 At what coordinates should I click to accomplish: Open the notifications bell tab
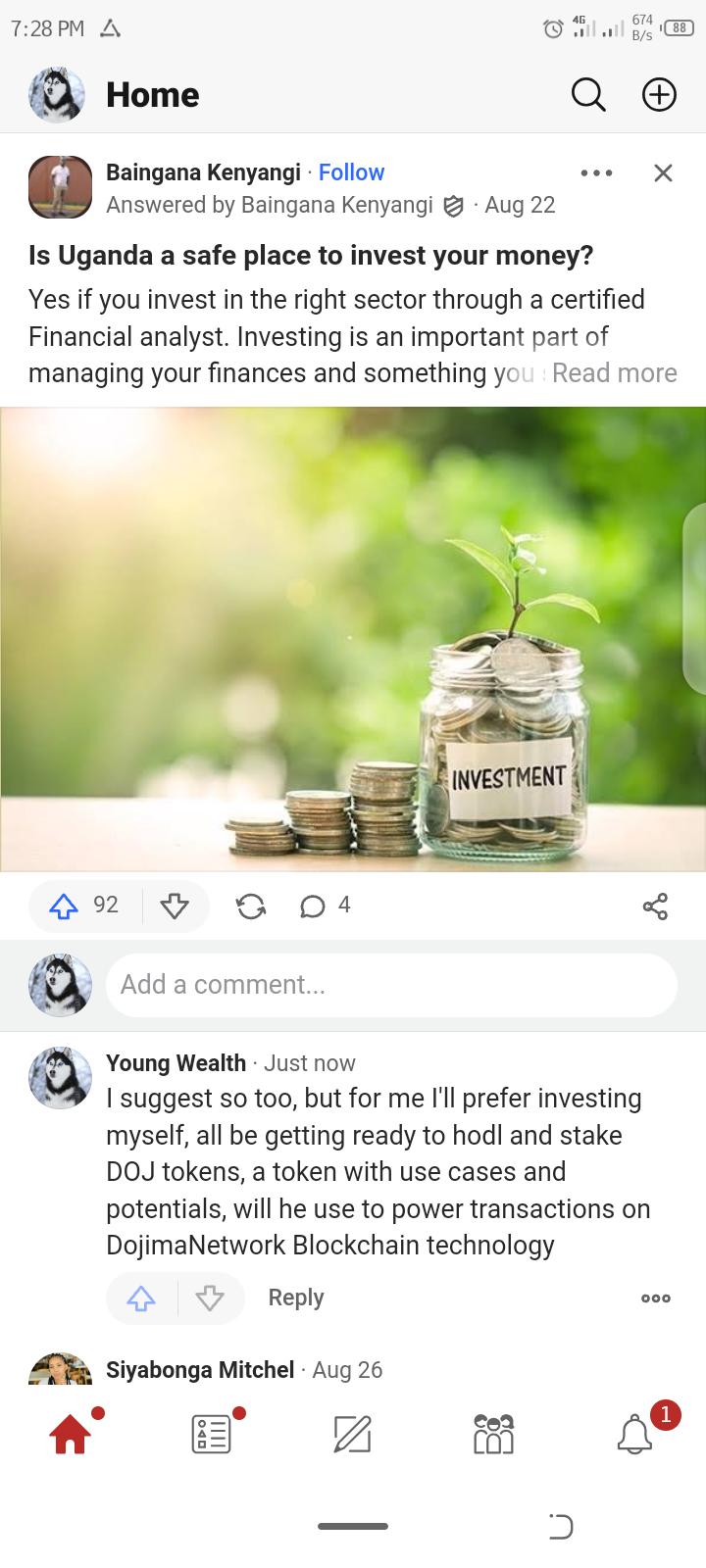634,1435
